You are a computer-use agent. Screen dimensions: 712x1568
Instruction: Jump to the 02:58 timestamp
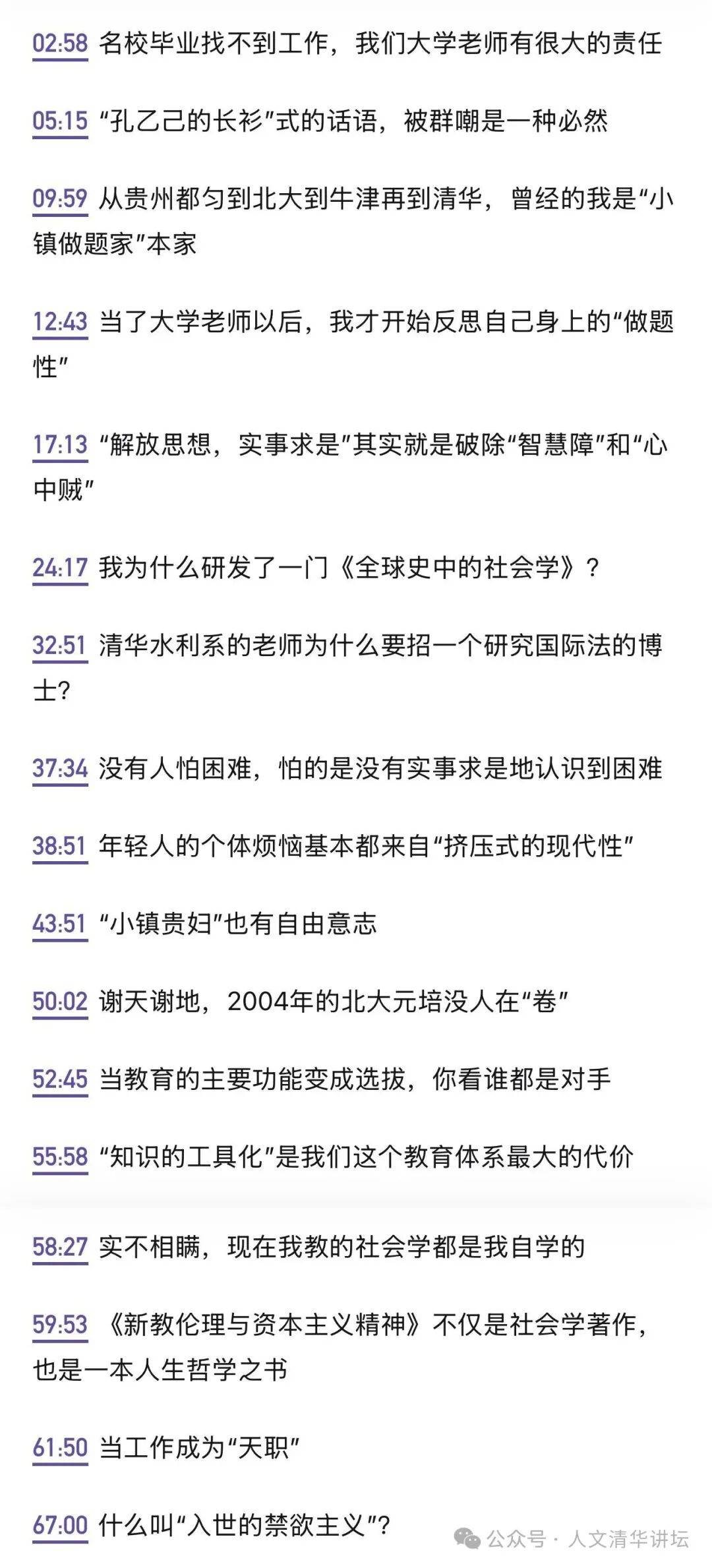(x=60, y=44)
